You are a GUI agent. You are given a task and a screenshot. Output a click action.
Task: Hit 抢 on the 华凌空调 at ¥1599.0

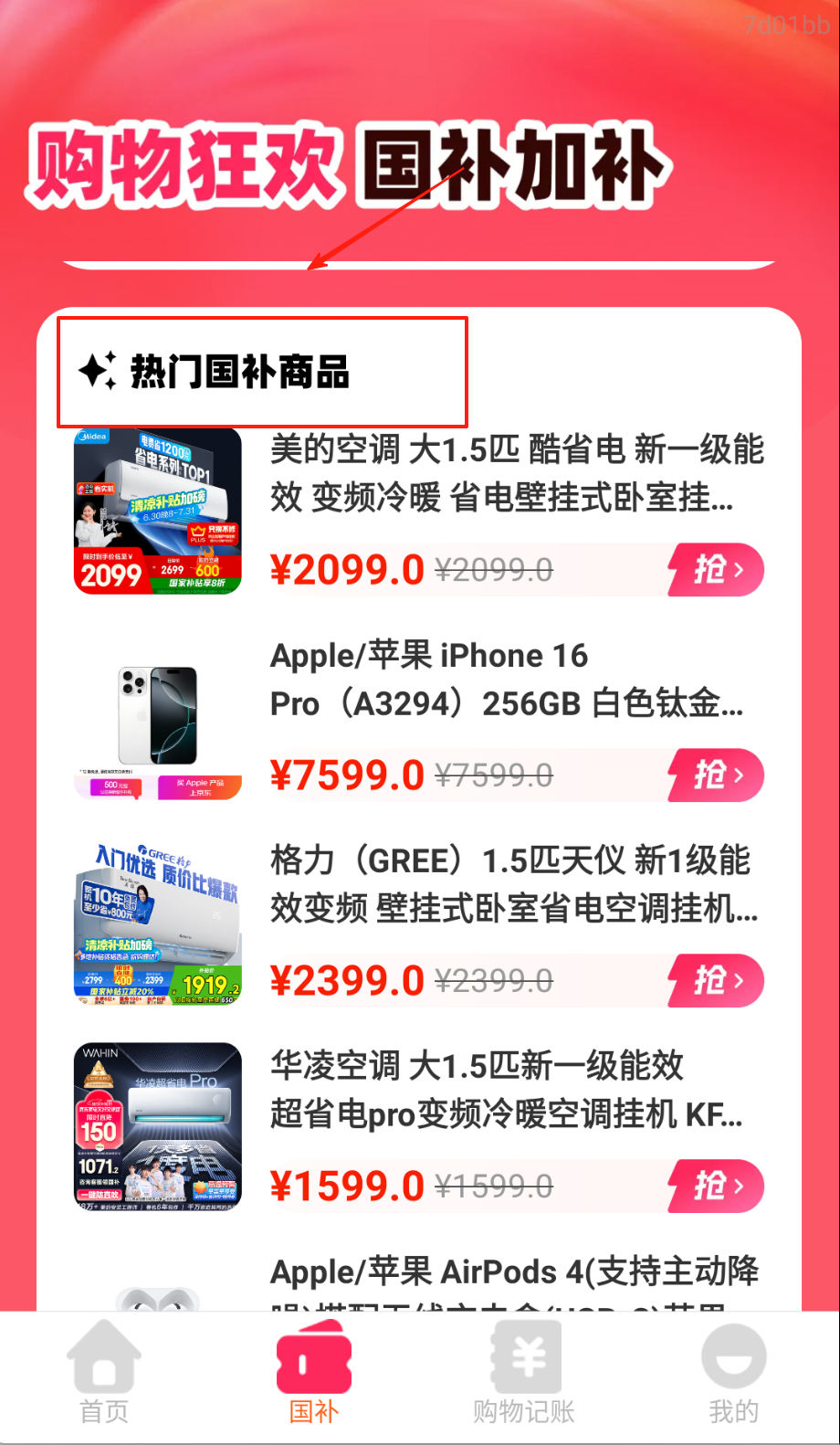click(717, 1187)
